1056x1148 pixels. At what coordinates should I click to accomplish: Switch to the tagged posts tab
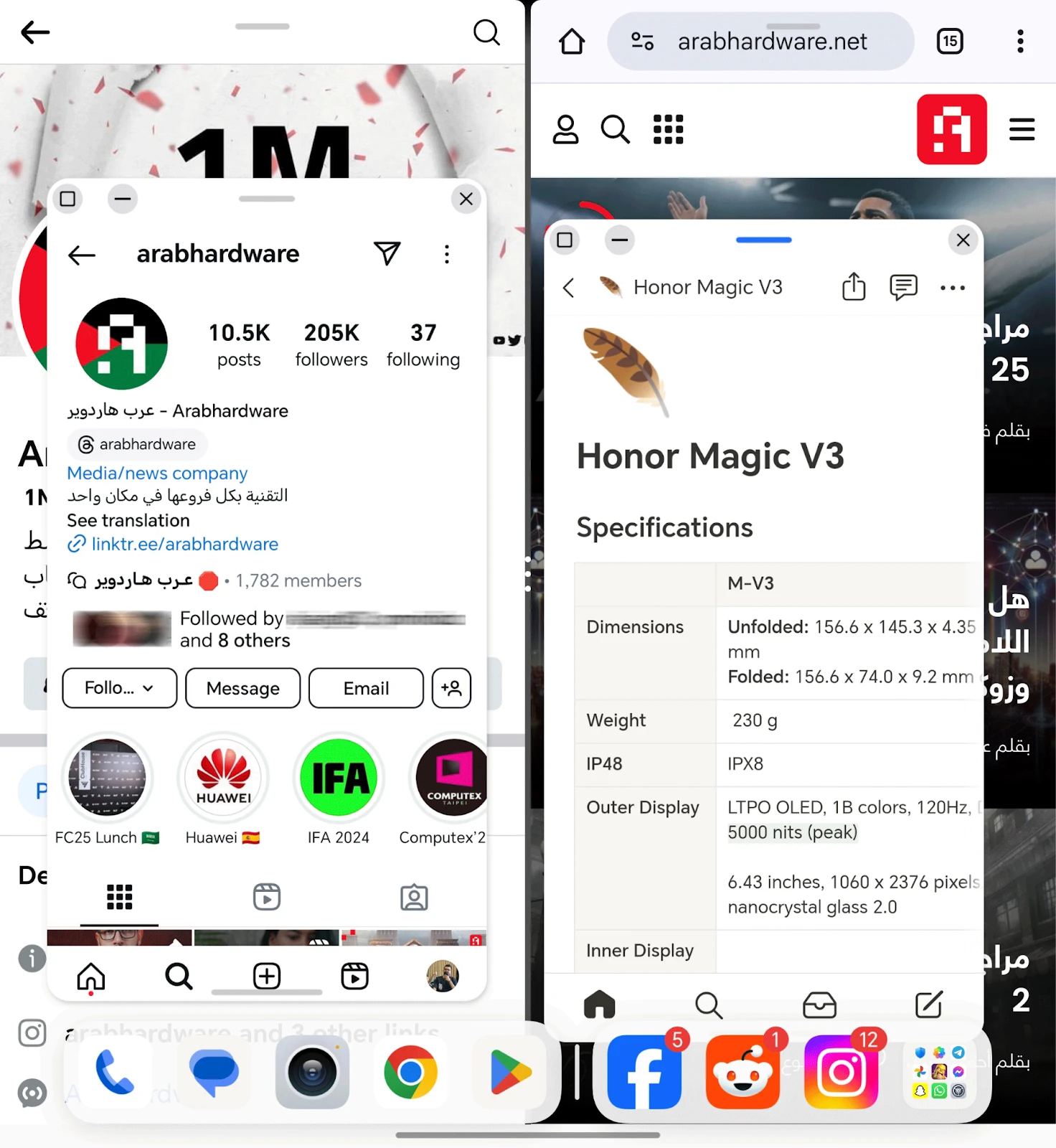414,897
